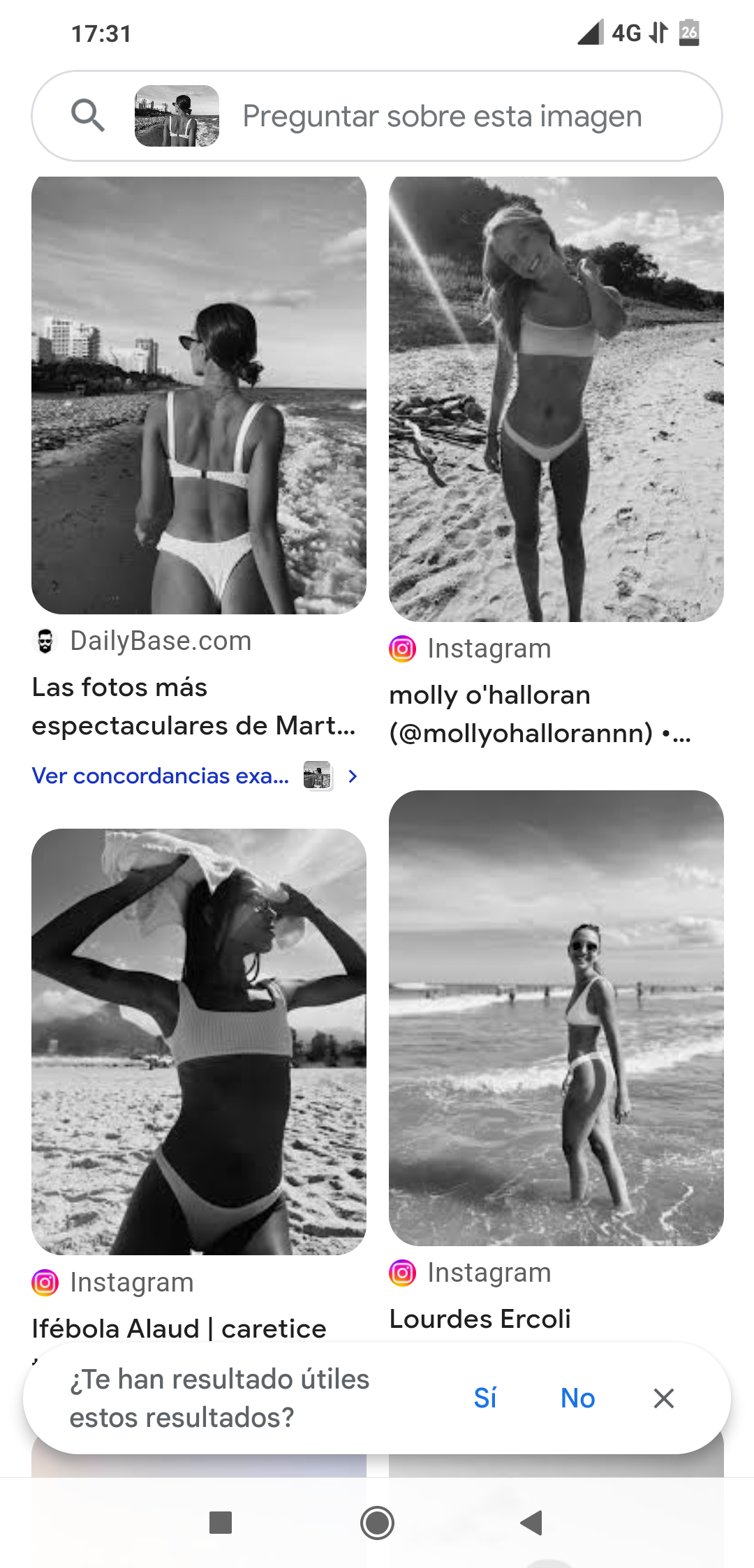Go to the home screen
The image size is (754, 1568).
377,1523
